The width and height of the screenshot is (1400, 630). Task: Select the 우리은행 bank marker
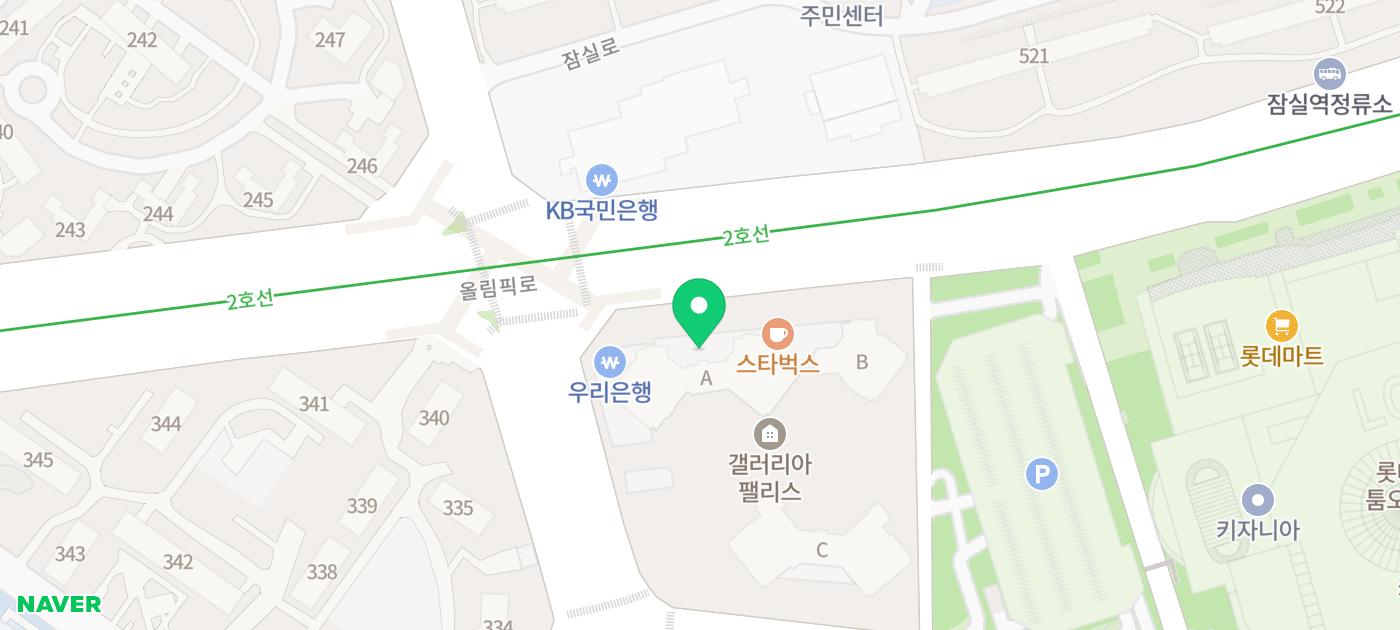(x=610, y=361)
